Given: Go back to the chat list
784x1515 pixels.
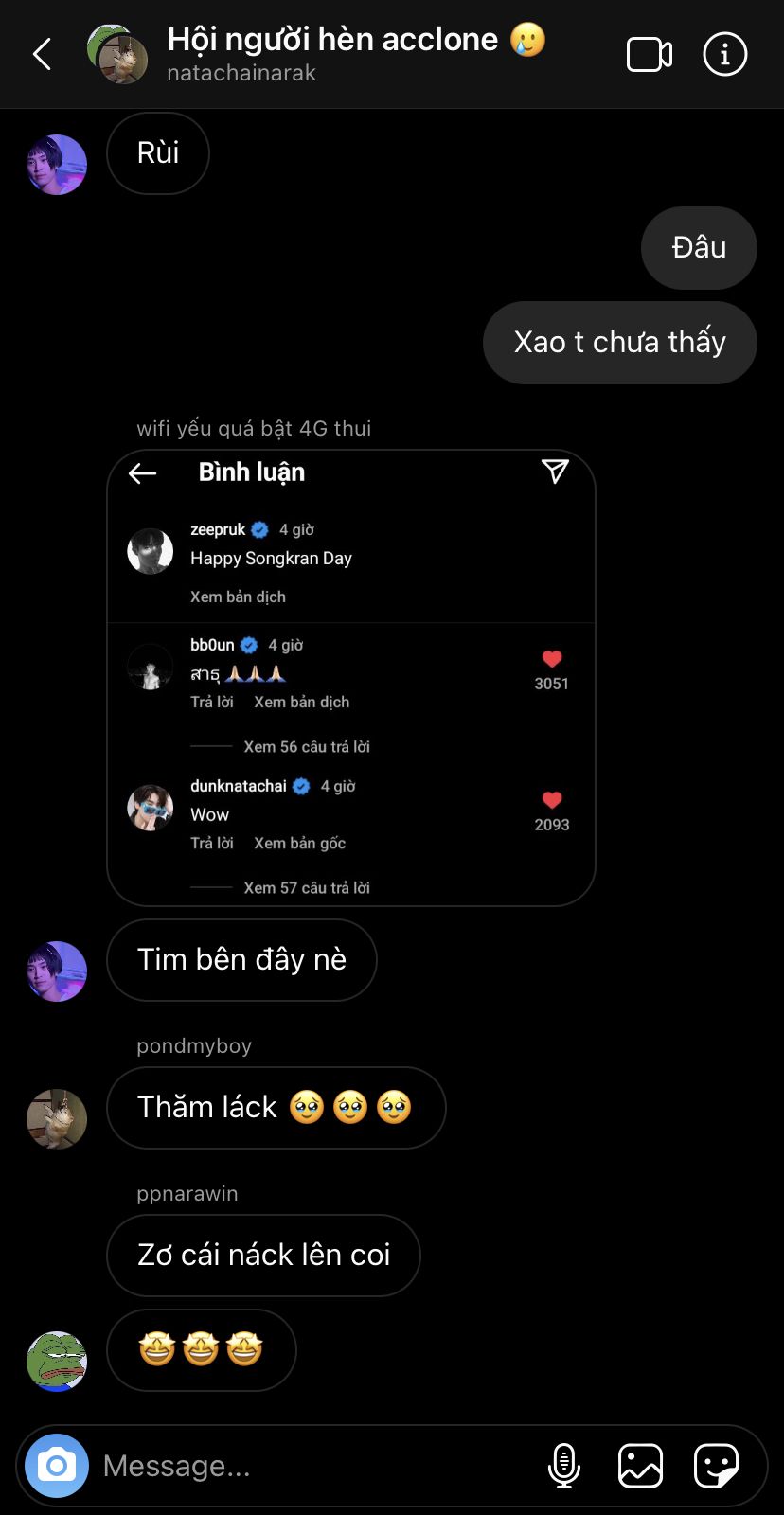Looking at the screenshot, I should click(x=42, y=54).
